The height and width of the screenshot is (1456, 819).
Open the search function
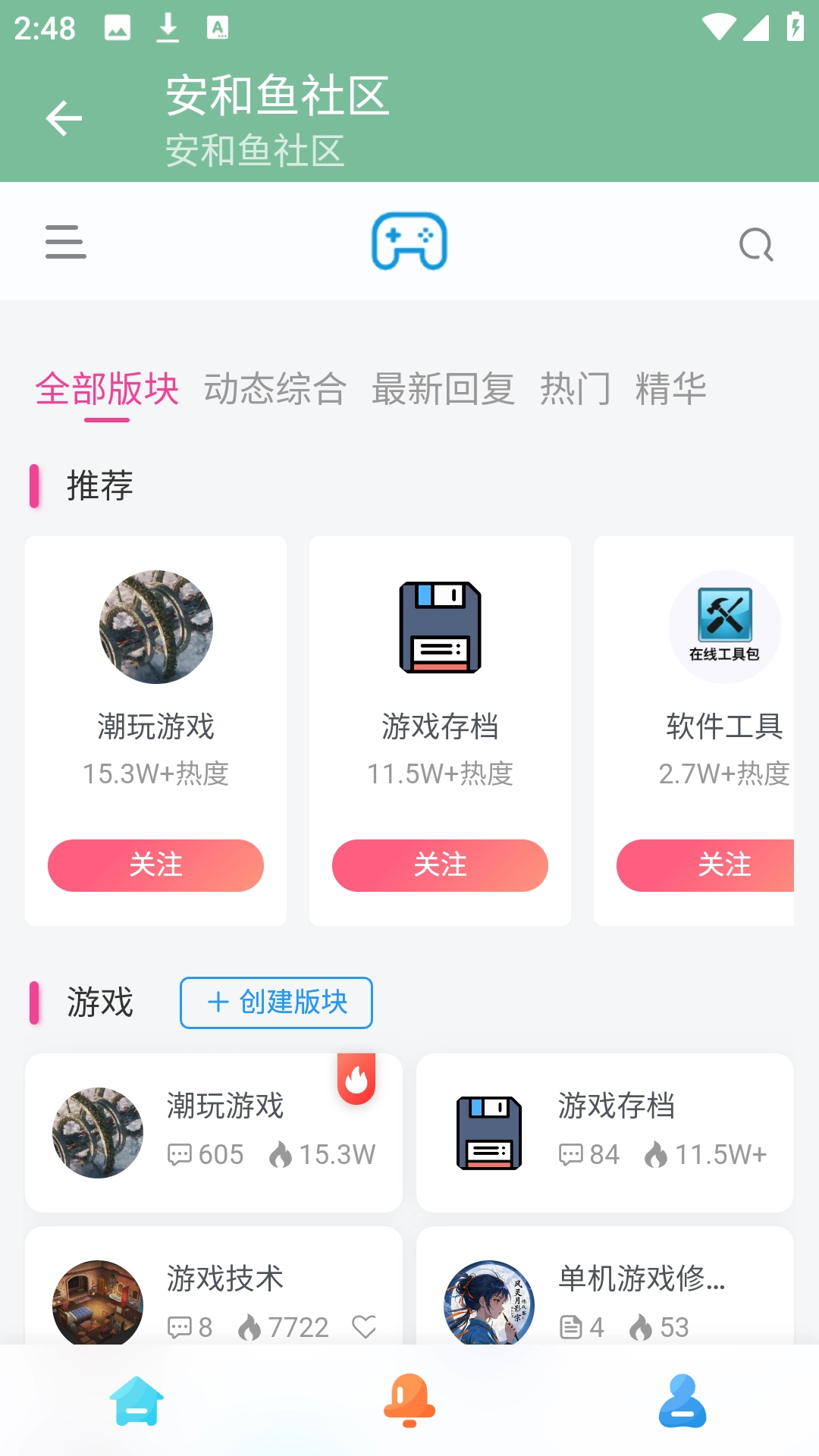tap(755, 244)
